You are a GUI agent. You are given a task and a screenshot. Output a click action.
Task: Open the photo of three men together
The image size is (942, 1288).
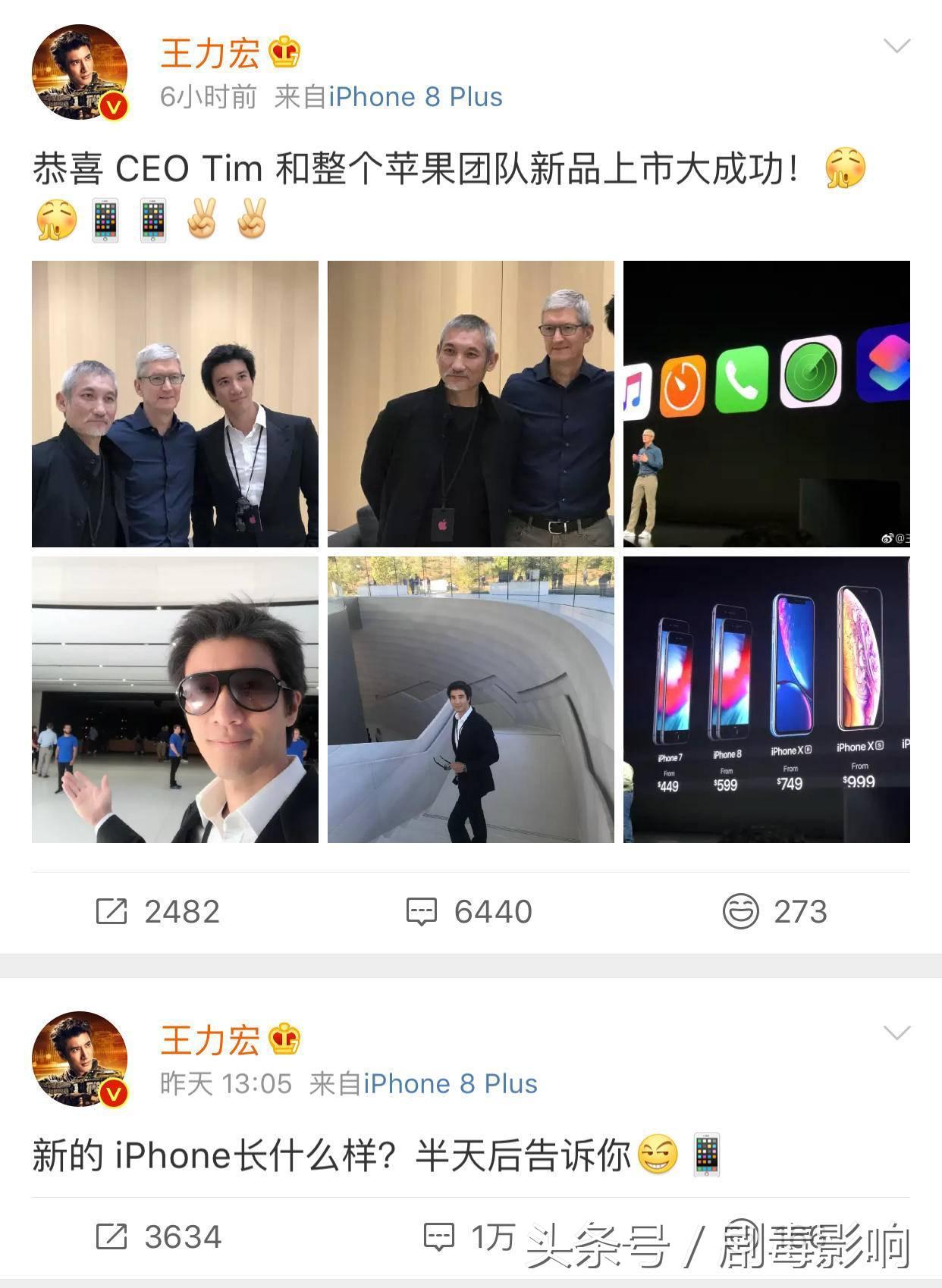[175, 404]
